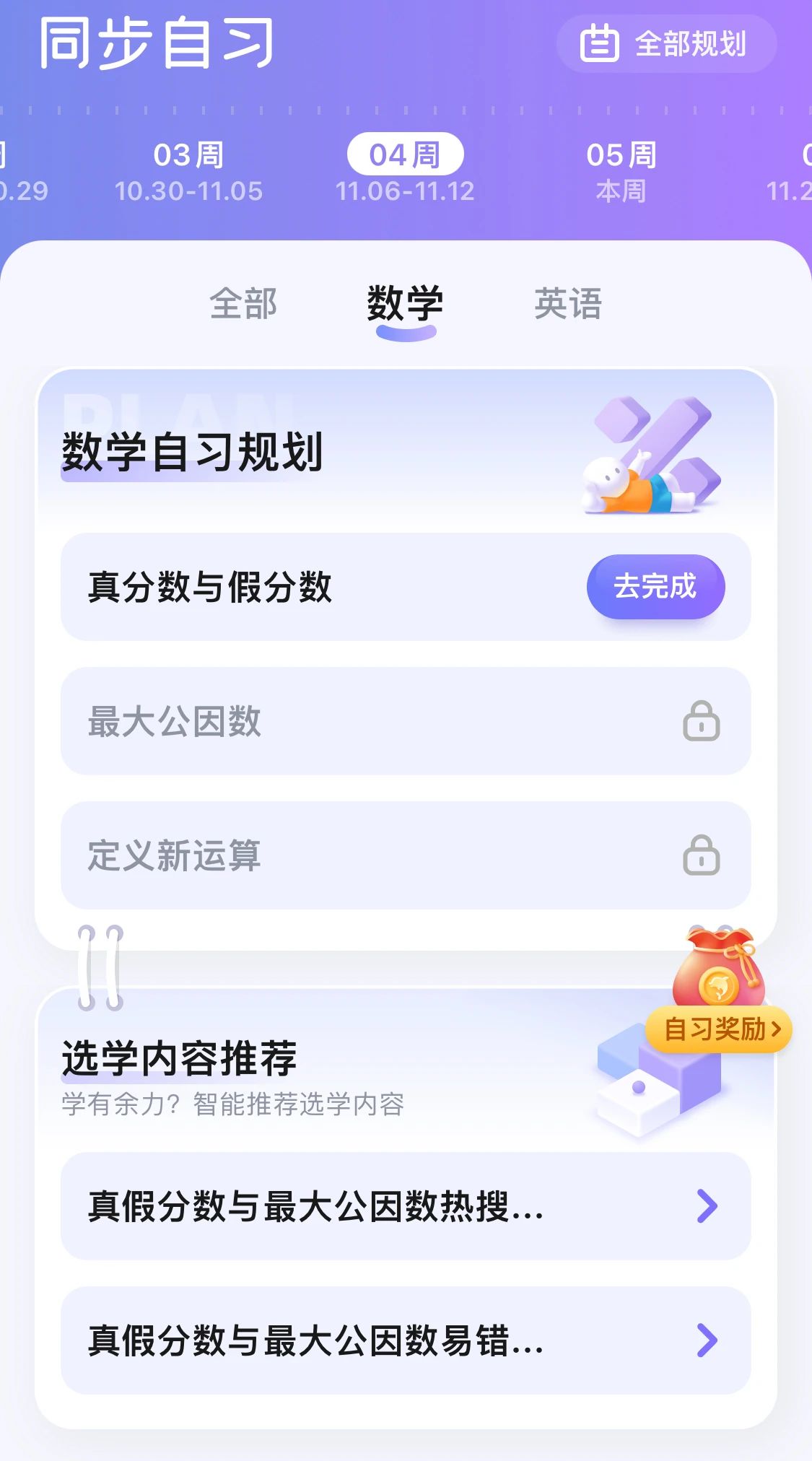Viewport: 812px width, 1461px height.
Task: Switch to the 全部 tab
Action: [243, 303]
